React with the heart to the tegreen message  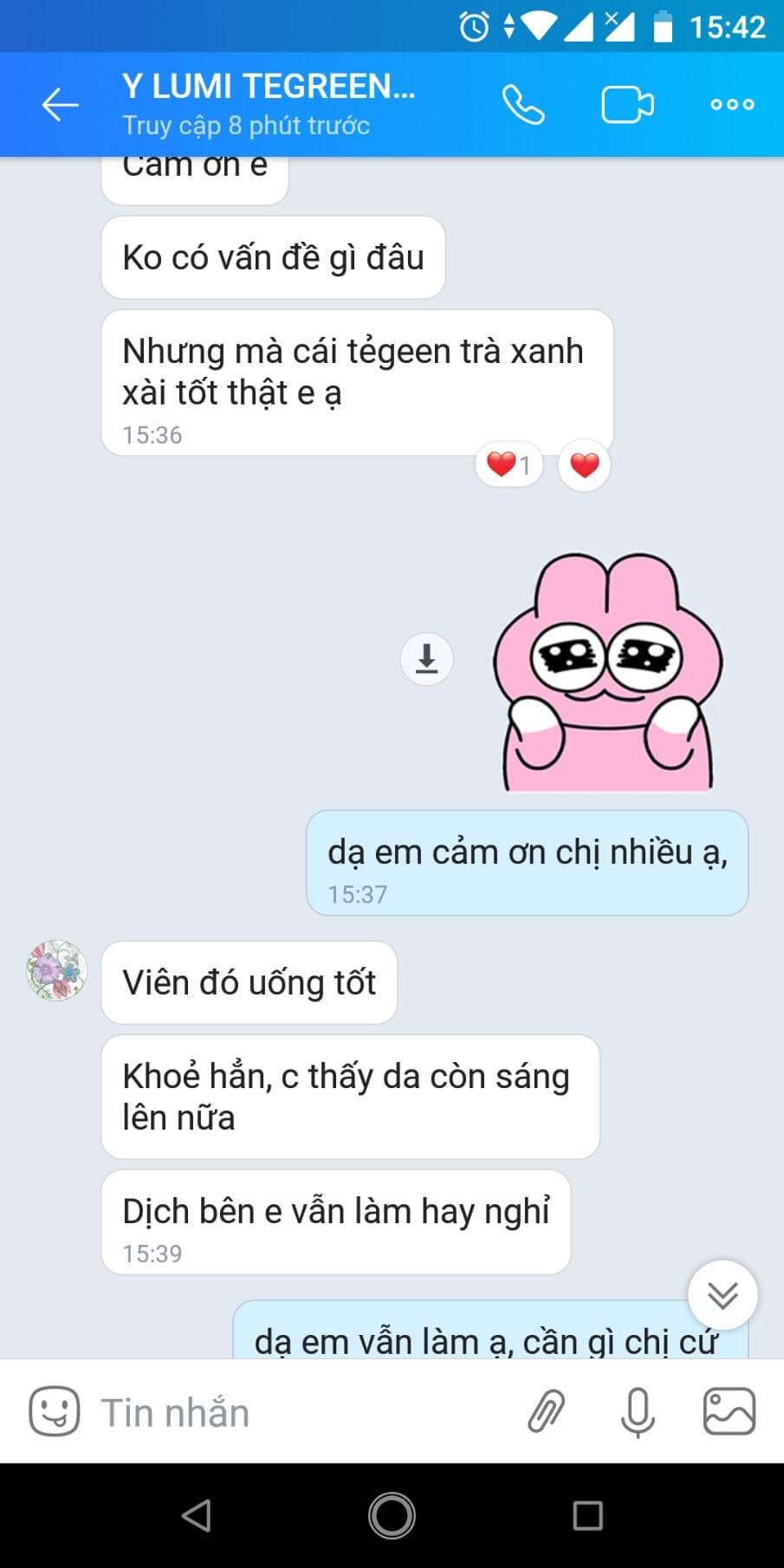pyautogui.click(x=585, y=465)
